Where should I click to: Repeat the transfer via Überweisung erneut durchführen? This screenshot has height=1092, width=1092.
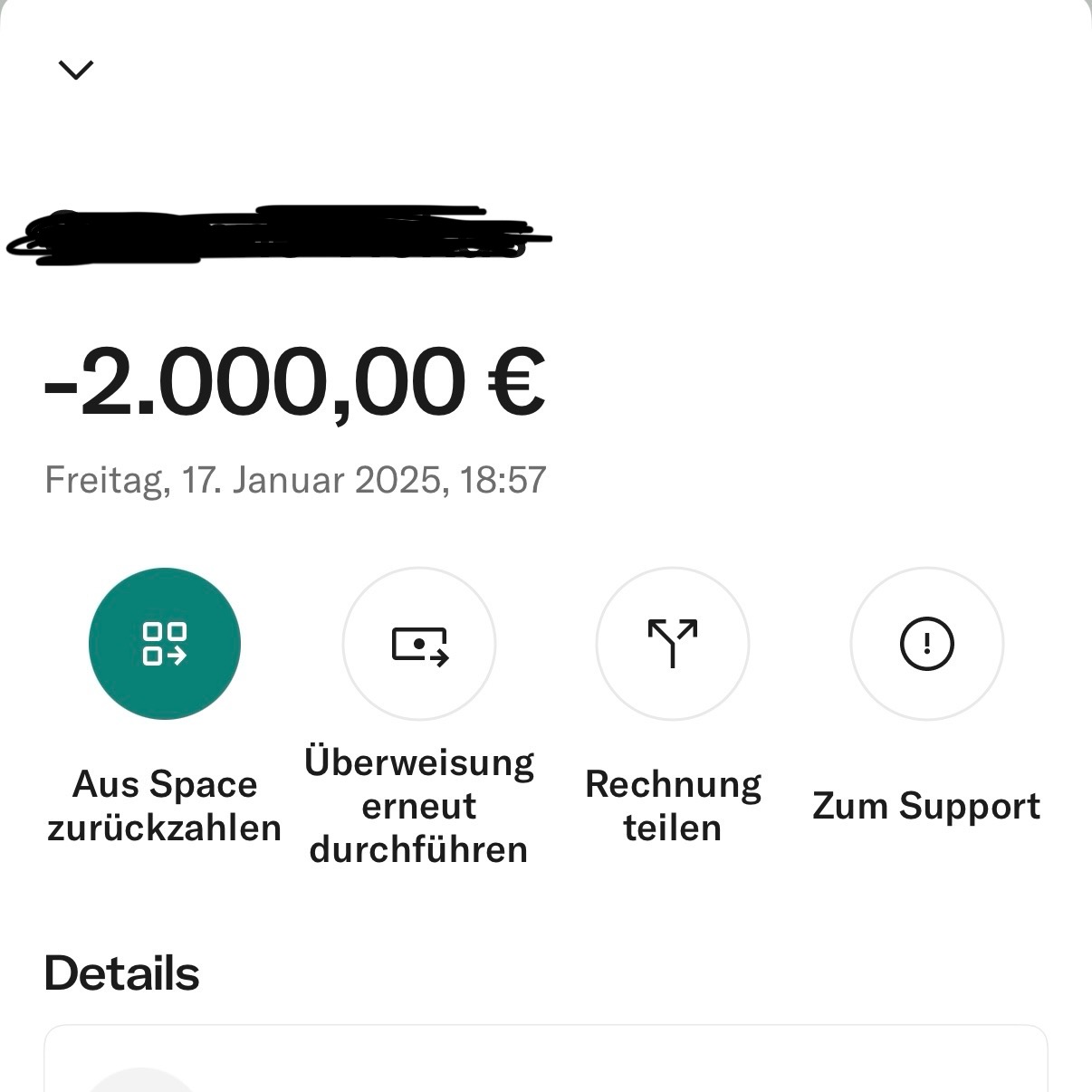pos(419,644)
